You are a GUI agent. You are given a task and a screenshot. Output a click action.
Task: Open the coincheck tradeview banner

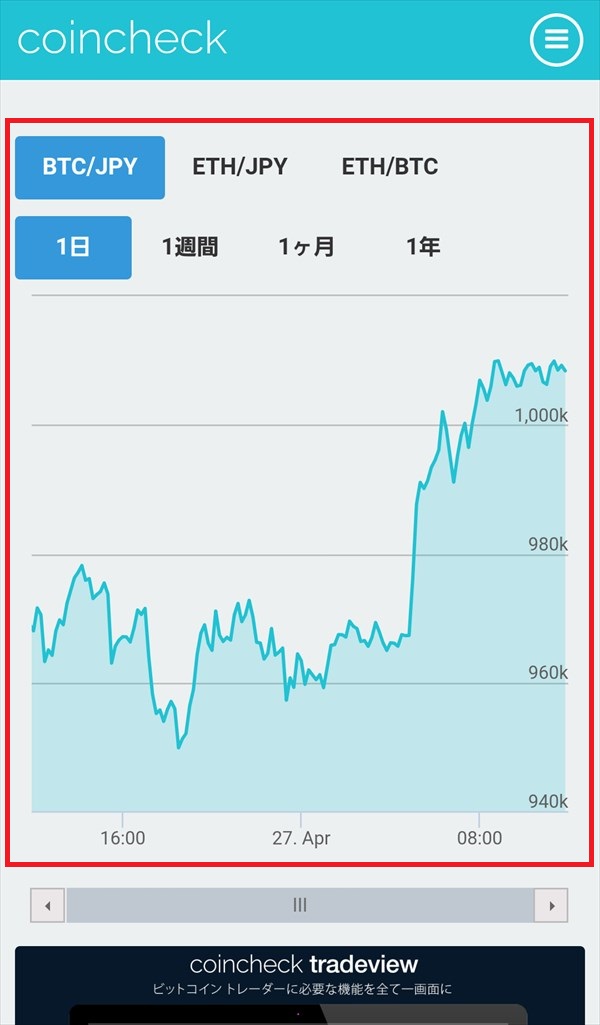point(300,985)
